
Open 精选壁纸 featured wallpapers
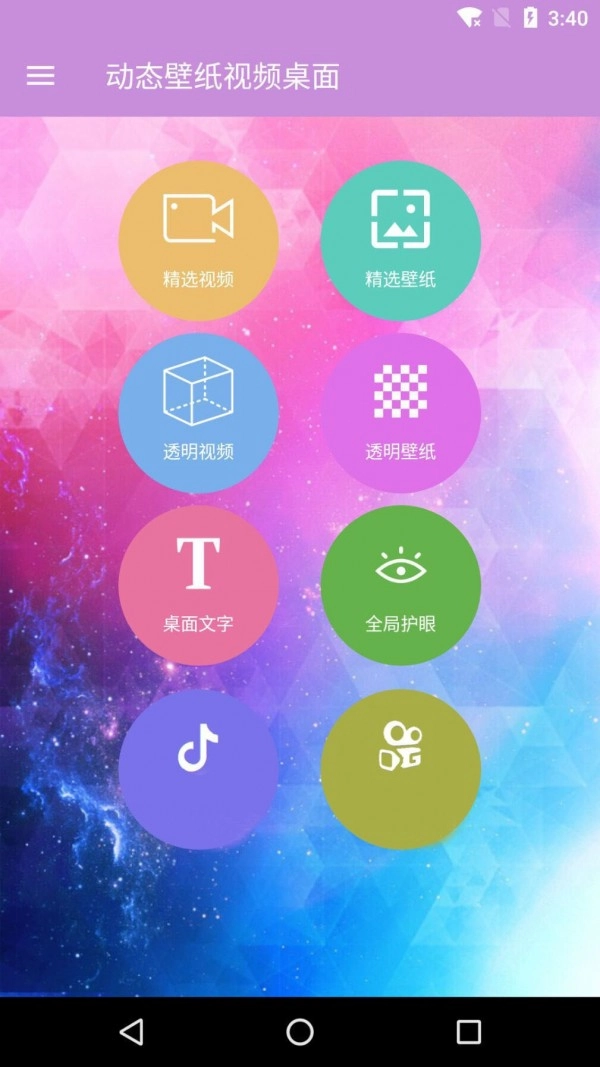(400, 240)
